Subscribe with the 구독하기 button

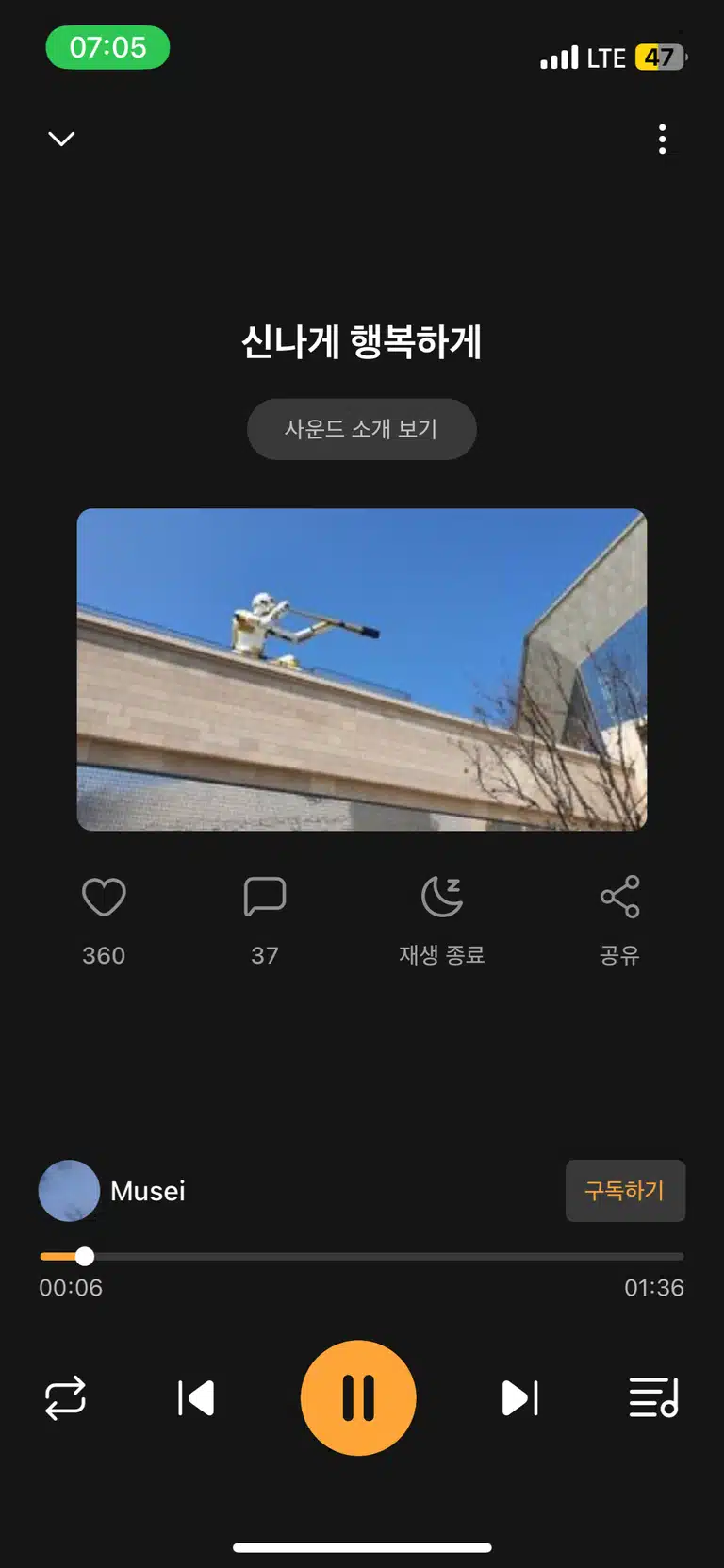click(625, 1191)
